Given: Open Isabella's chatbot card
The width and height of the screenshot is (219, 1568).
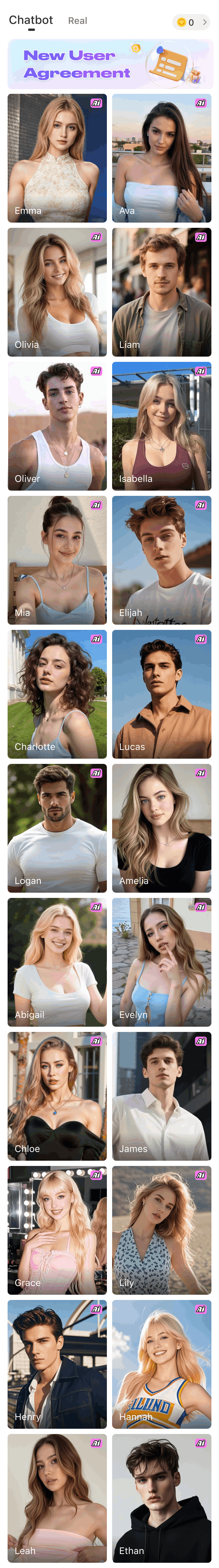Looking at the screenshot, I should pyautogui.click(x=162, y=426).
